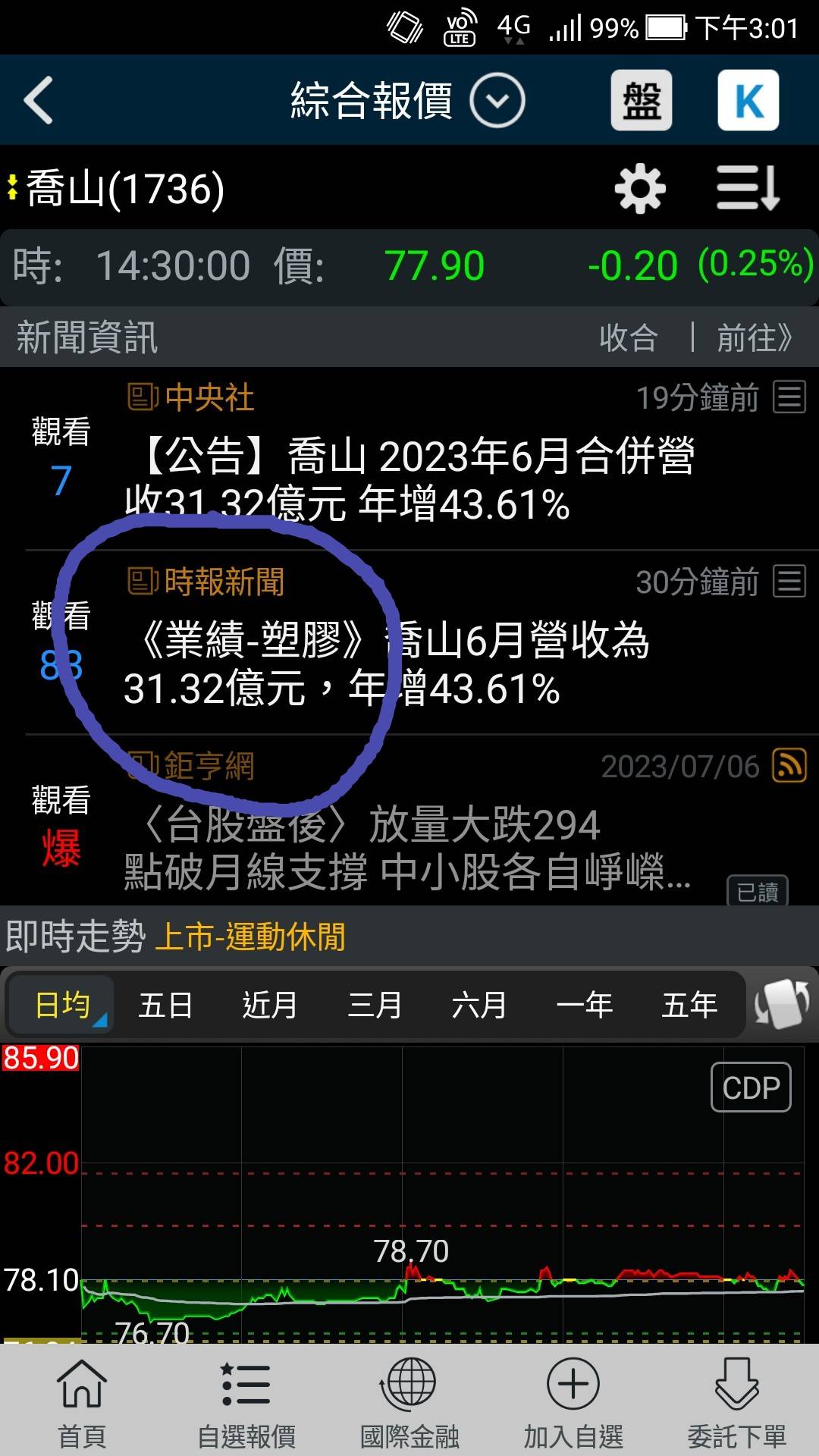Expand the 綜合報價 dropdown

tap(497, 100)
